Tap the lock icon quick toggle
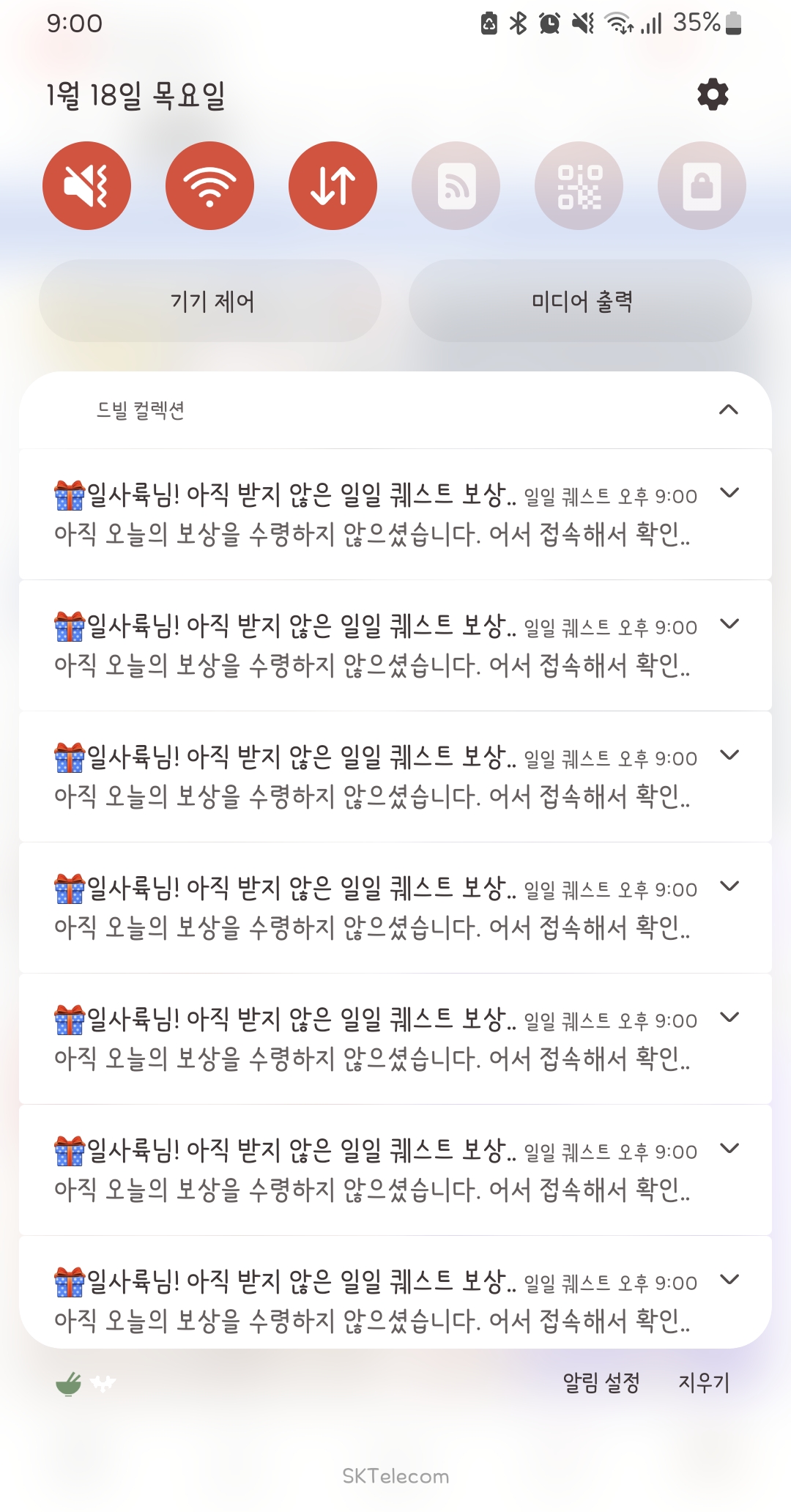791x1512 pixels. point(702,185)
